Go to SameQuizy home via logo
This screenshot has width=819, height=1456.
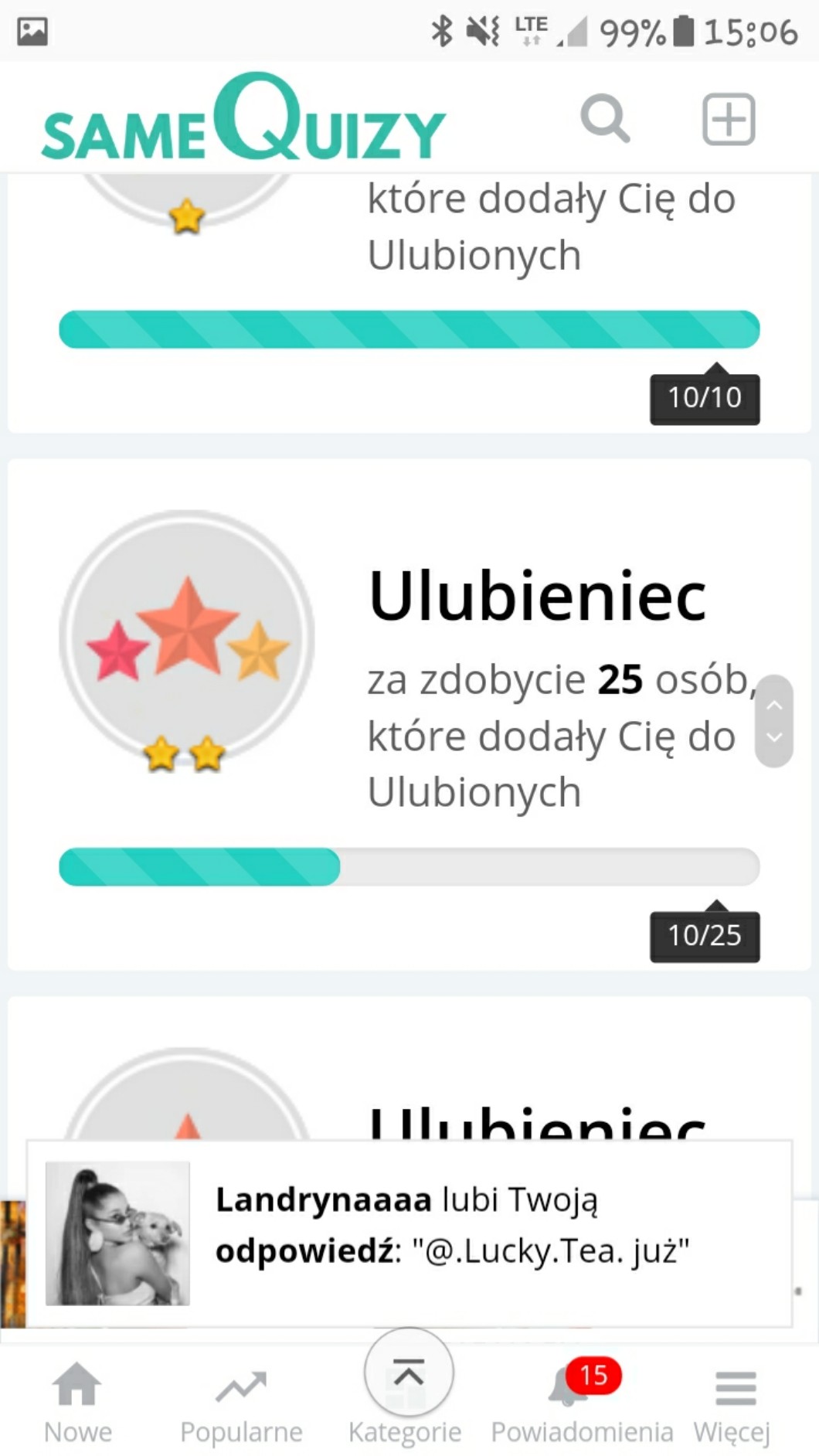point(244,119)
